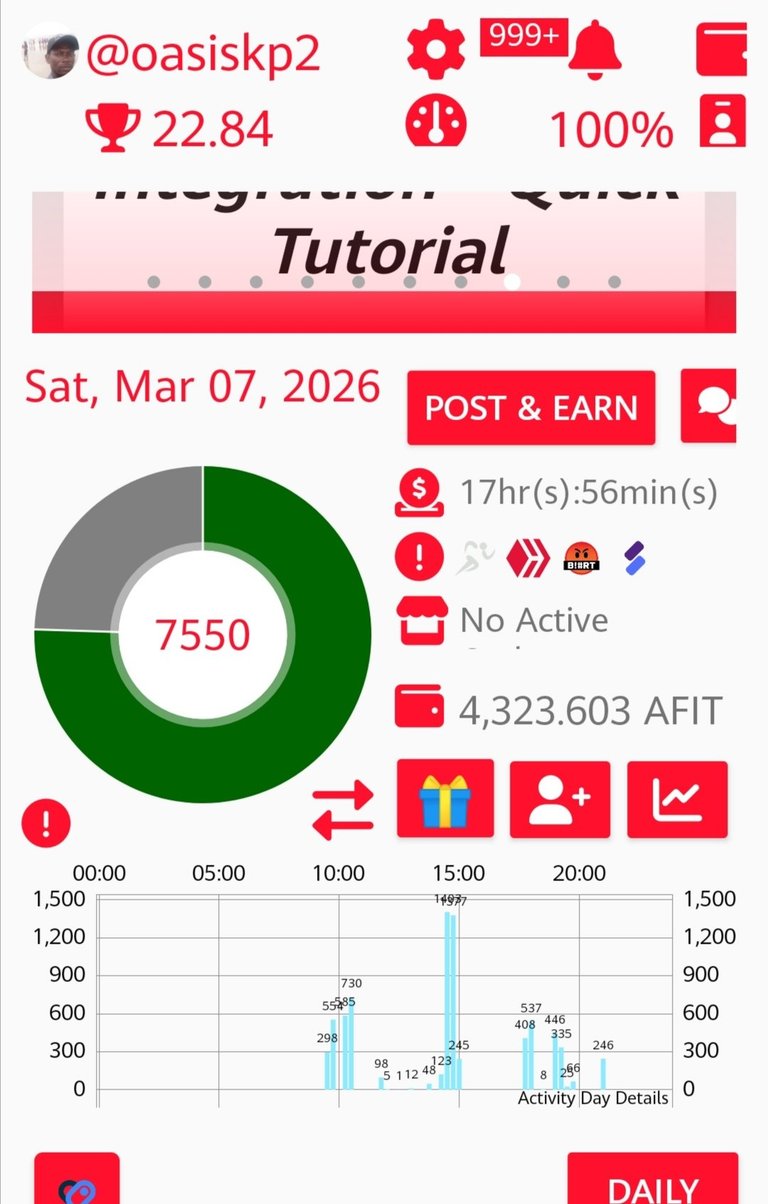Open the wallet icon in header
The image size is (768, 1204).
pyautogui.click(x=722, y=50)
